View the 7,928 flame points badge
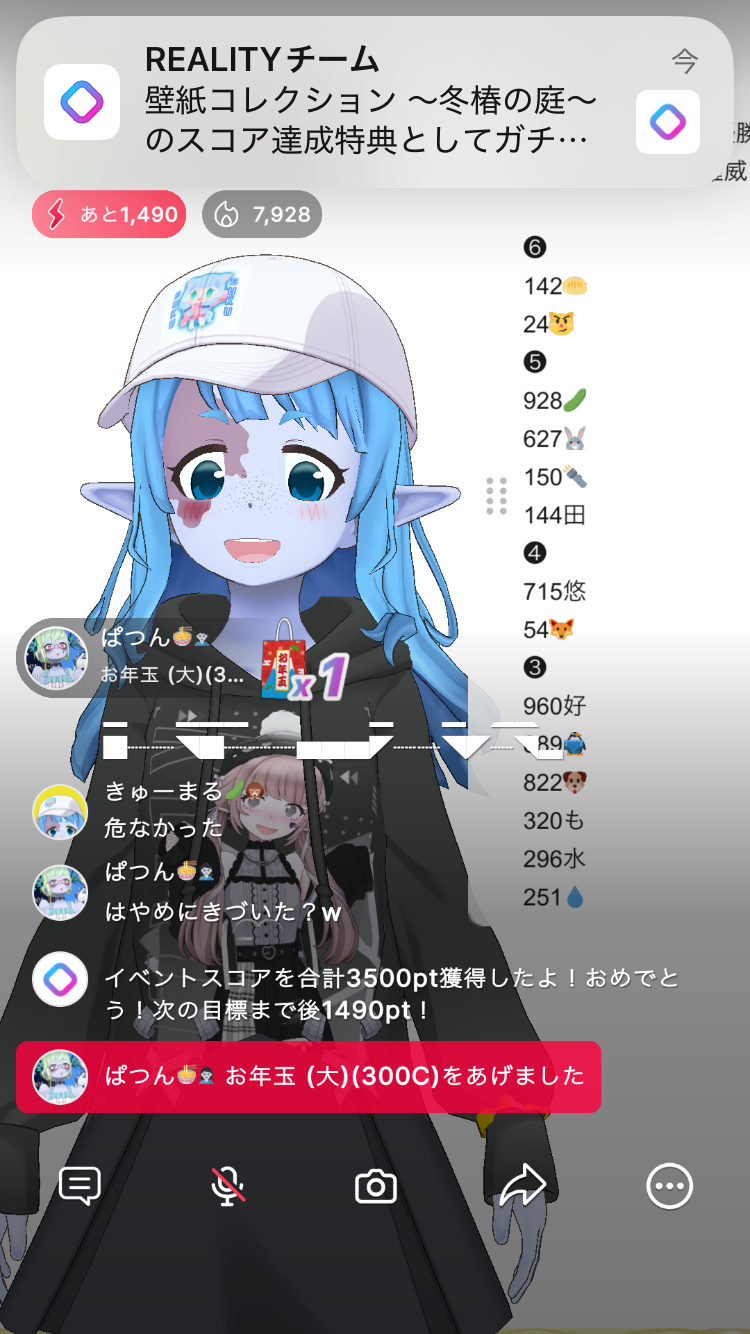Image resolution: width=750 pixels, height=1334 pixels. point(262,214)
